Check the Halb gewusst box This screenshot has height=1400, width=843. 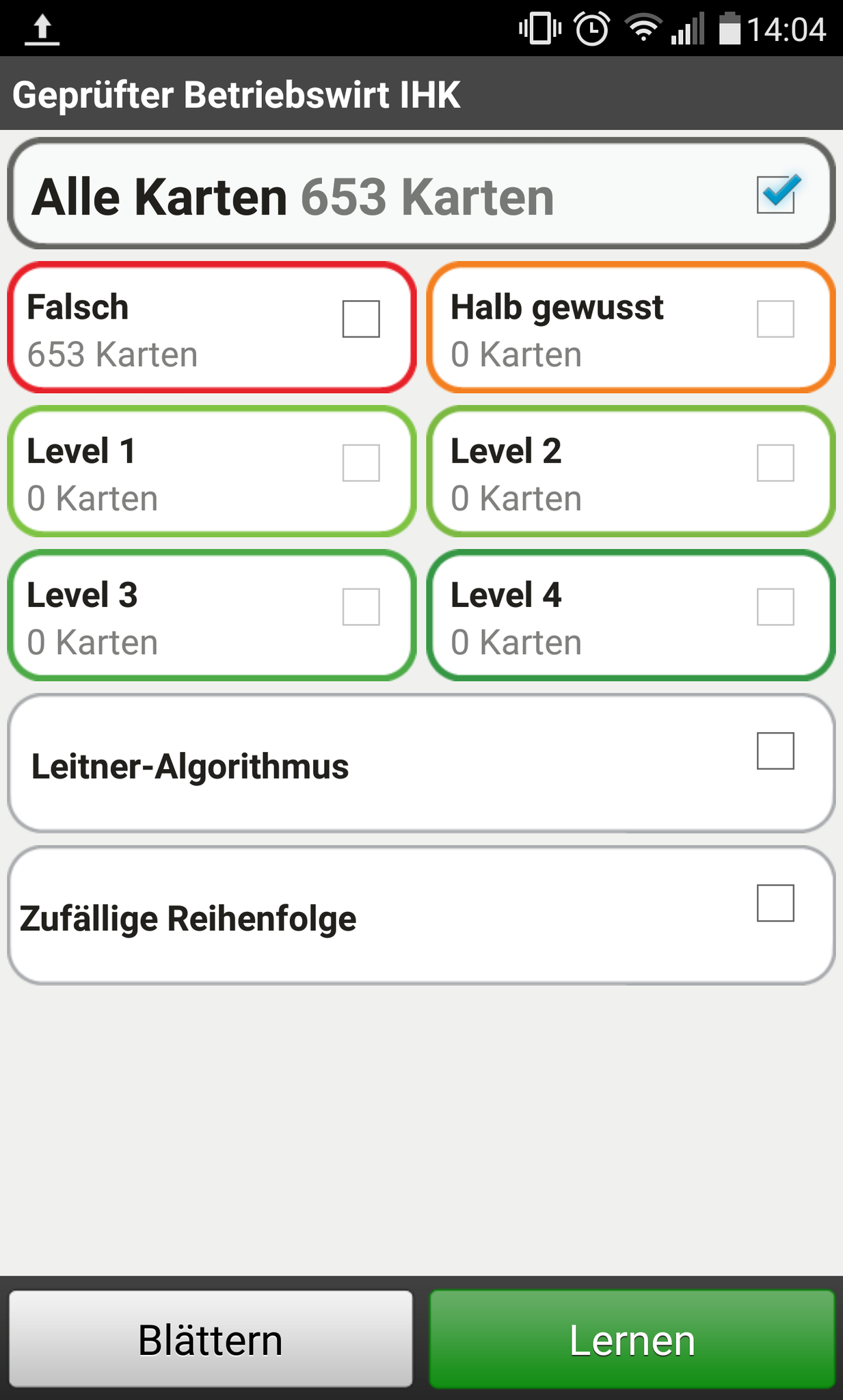tap(775, 319)
